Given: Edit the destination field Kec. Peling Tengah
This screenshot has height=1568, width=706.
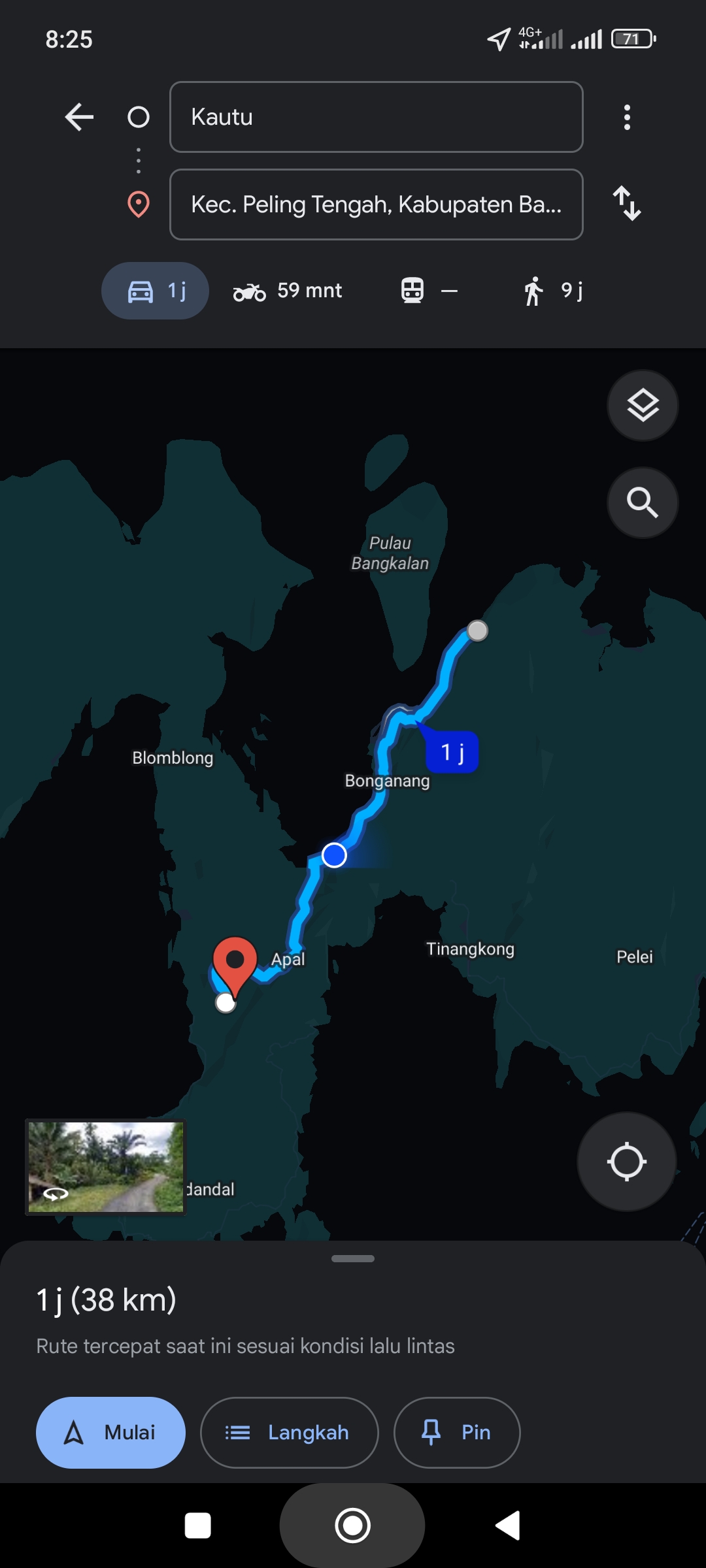Looking at the screenshot, I should tap(376, 204).
